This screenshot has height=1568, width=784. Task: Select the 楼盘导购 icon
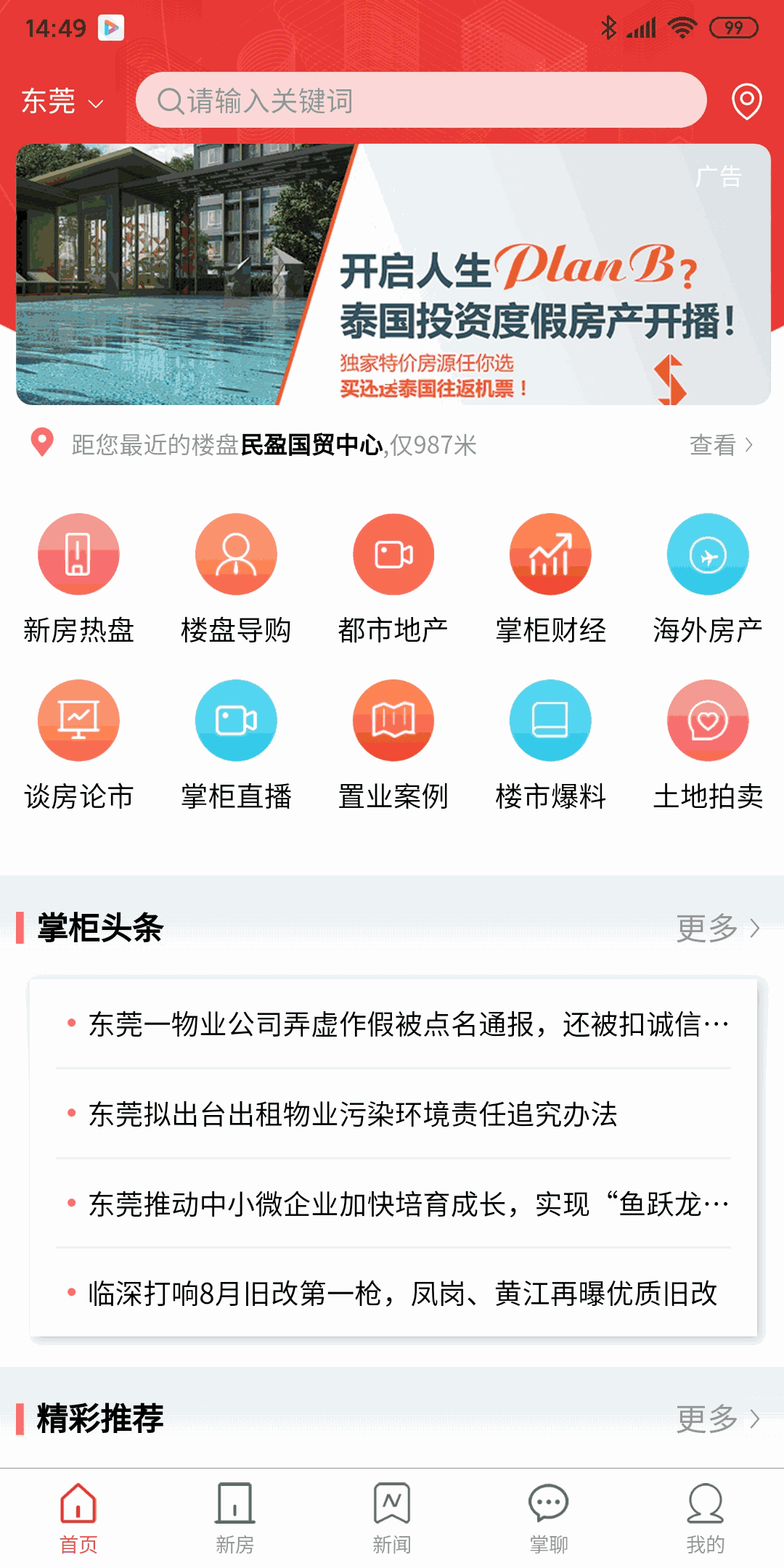pos(235,553)
